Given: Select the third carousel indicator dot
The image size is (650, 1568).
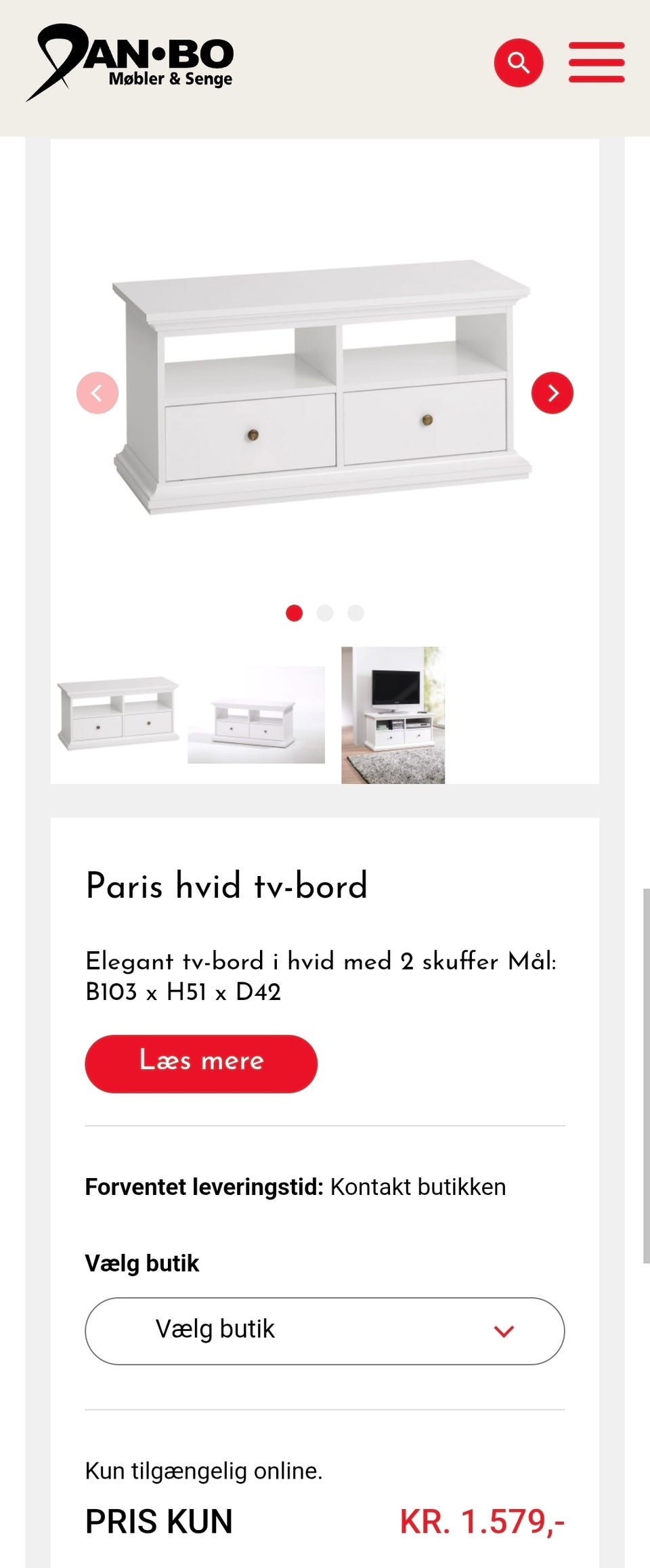Looking at the screenshot, I should pyautogui.click(x=356, y=612).
